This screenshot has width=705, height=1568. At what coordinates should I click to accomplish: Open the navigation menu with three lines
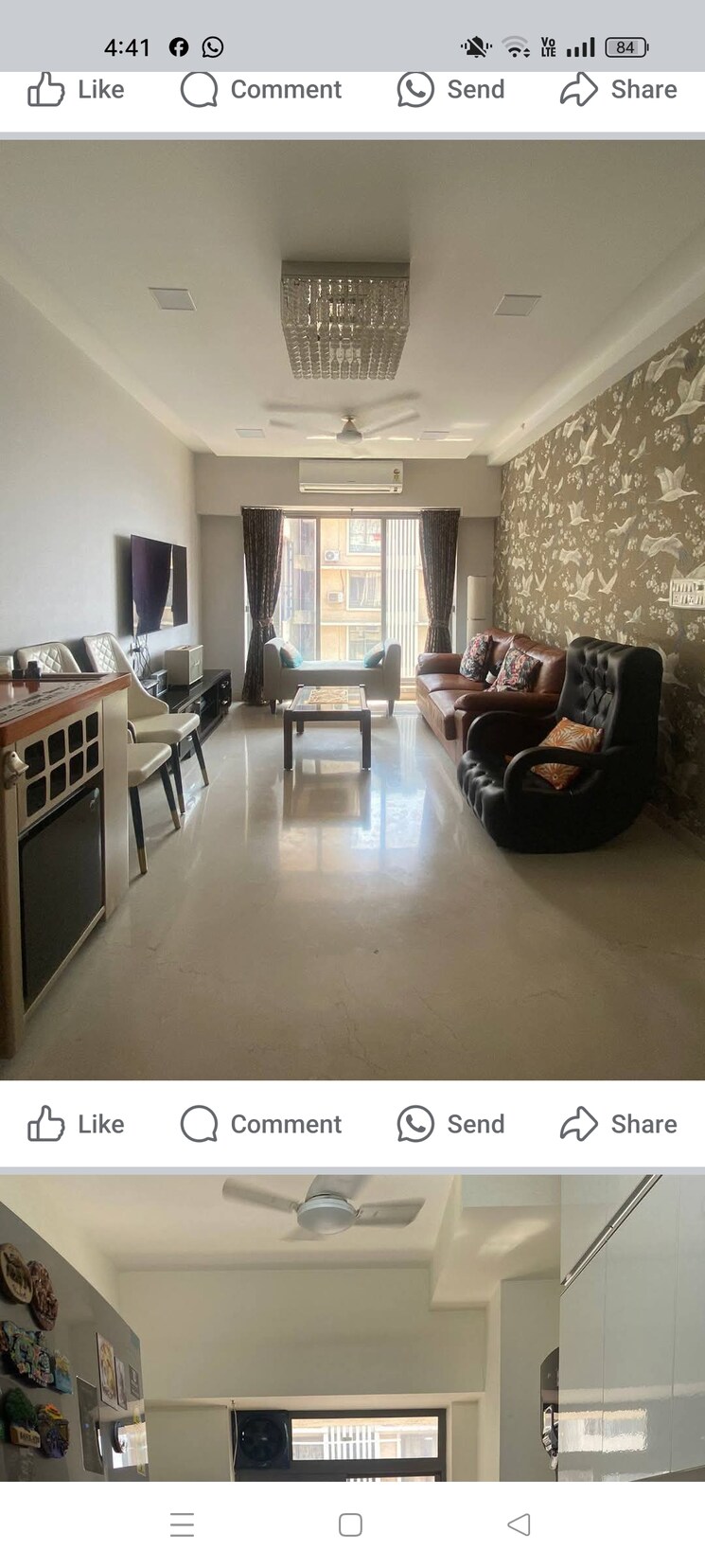[x=183, y=1524]
